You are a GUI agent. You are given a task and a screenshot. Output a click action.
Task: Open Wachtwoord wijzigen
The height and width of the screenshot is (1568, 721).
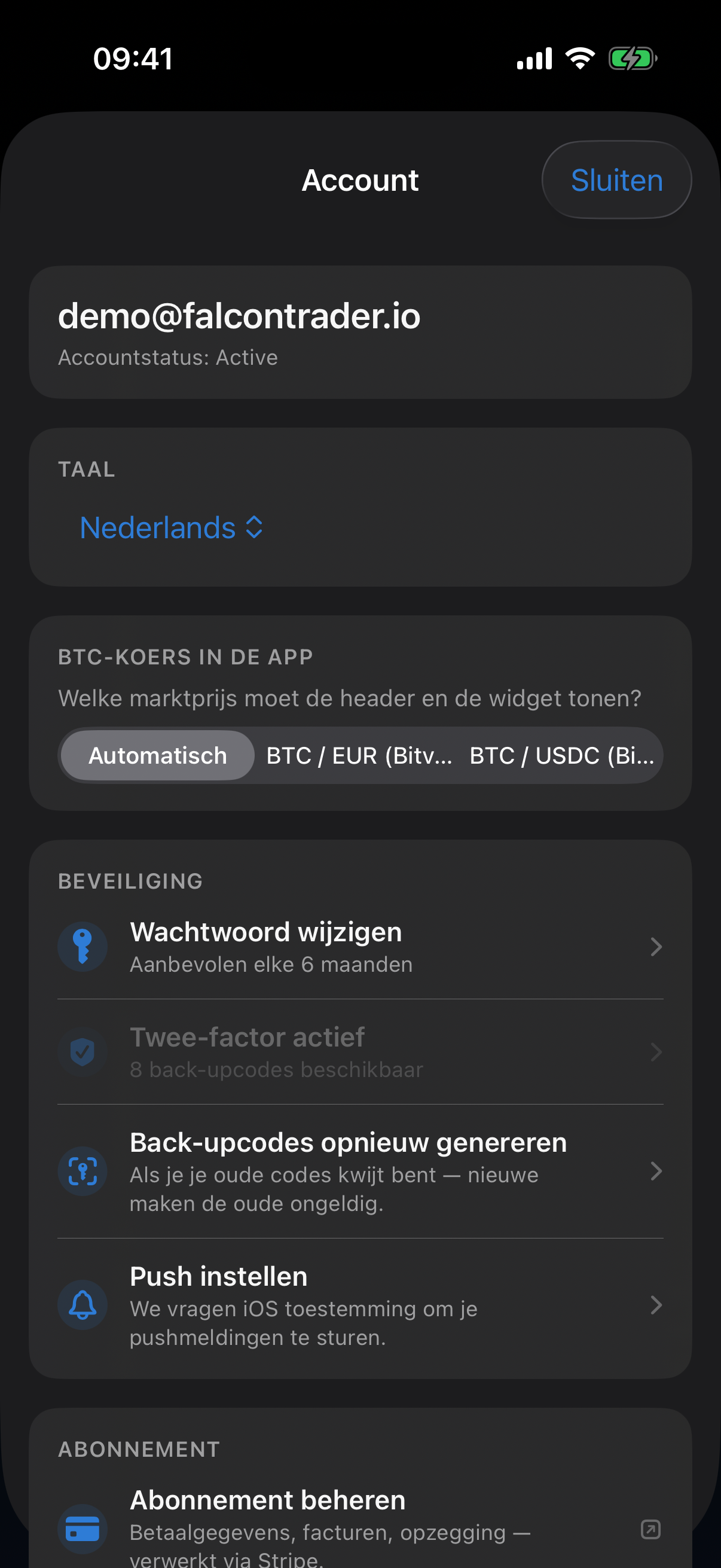(x=360, y=947)
